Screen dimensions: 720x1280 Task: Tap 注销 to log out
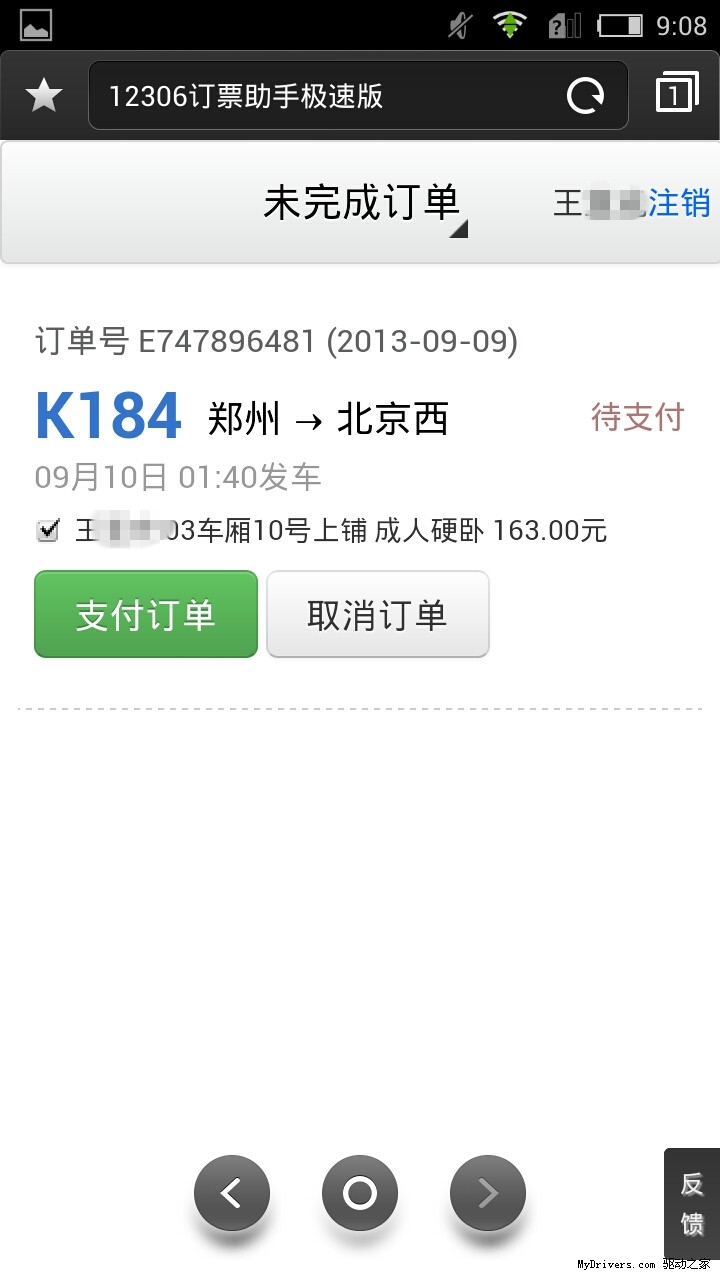pos(679,203)
